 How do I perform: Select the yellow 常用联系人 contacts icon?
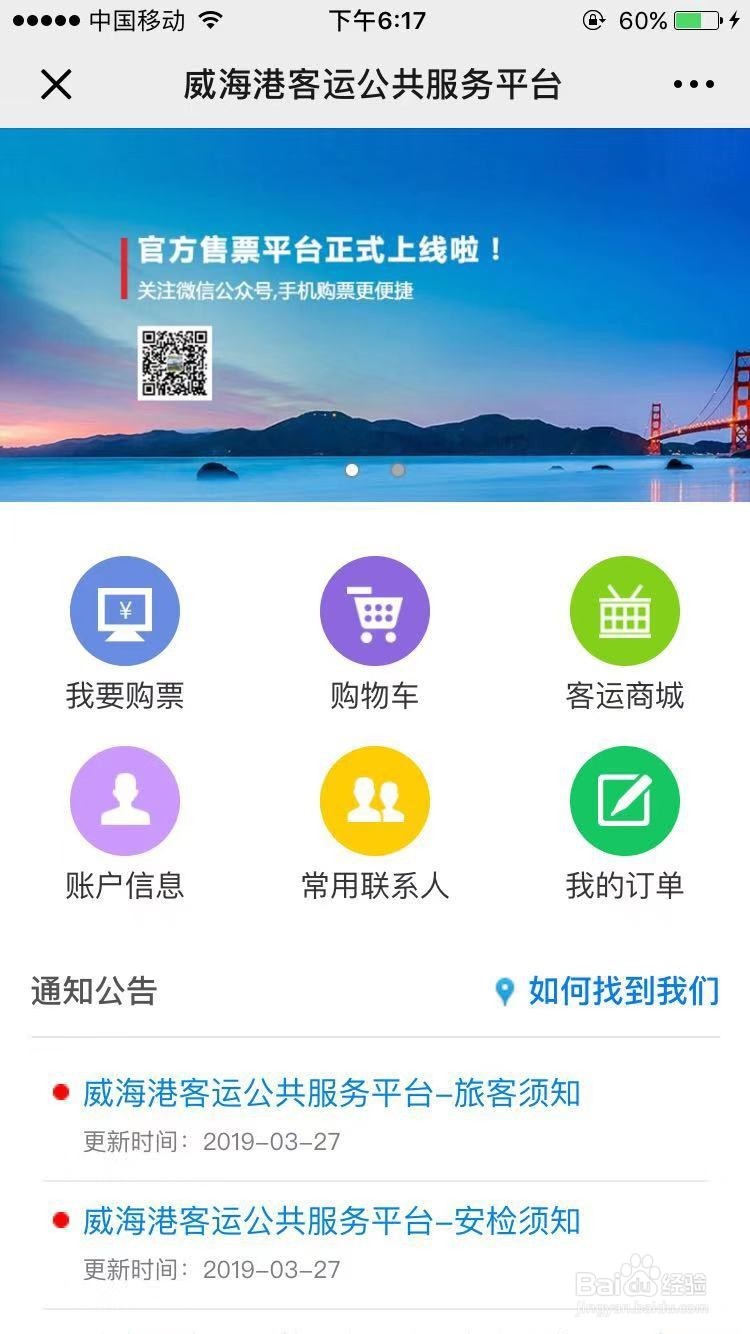(x=375, y=800)
